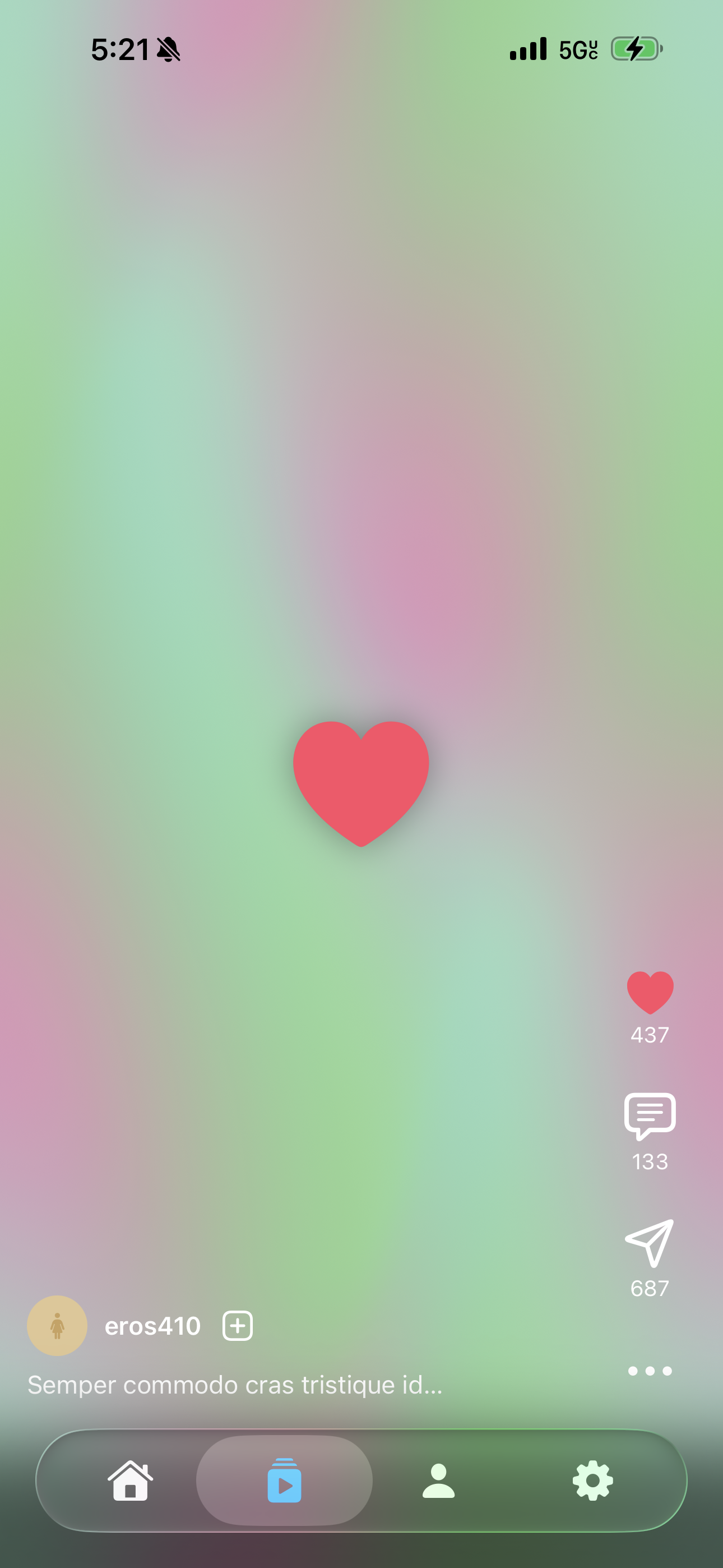Follow eros410 with the plus button

pyautogui.click(x=237, y=1326)
